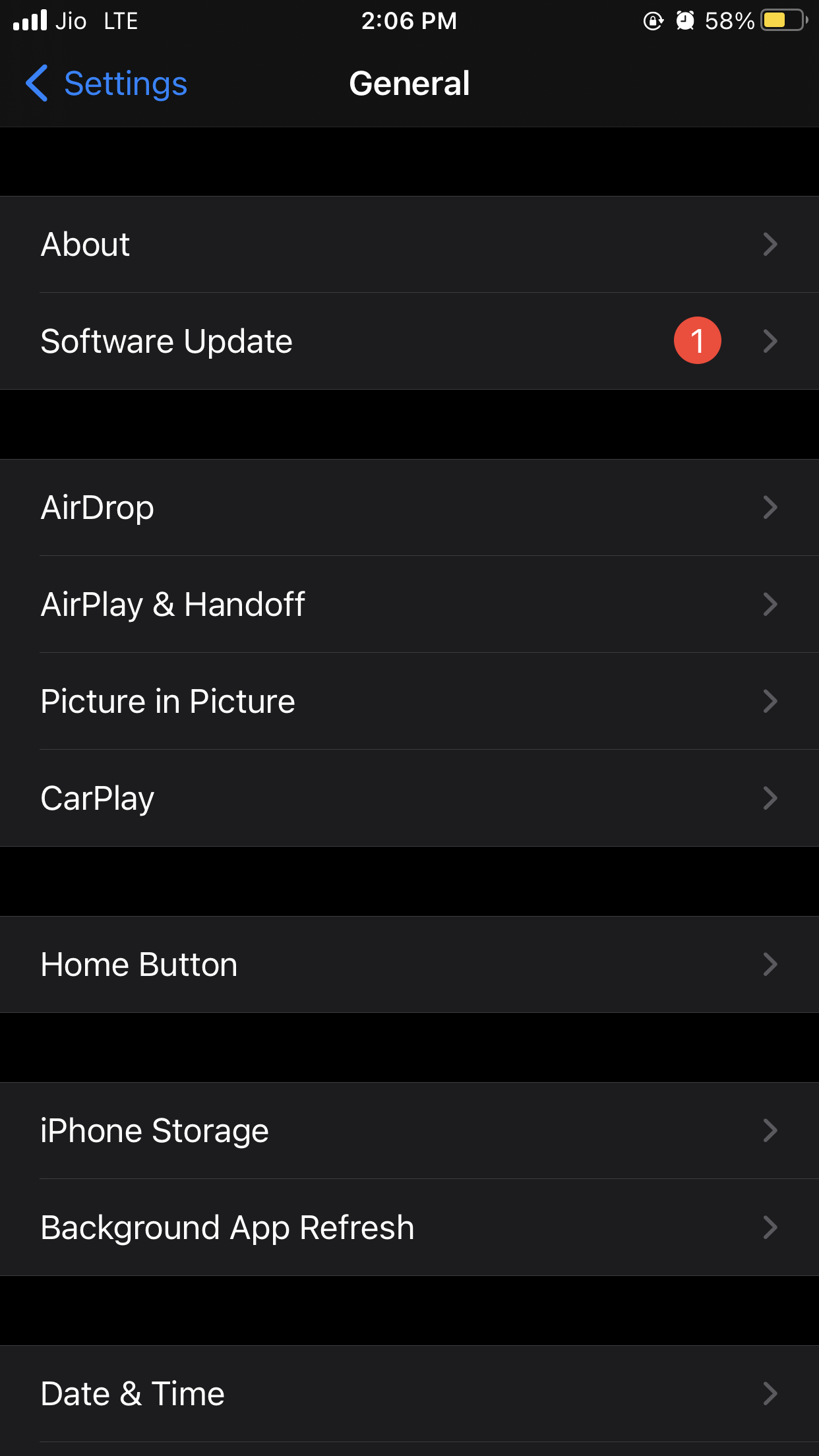View iPhone Storage
Viewport: 819px width, 1456px height.
[409, 1131]
